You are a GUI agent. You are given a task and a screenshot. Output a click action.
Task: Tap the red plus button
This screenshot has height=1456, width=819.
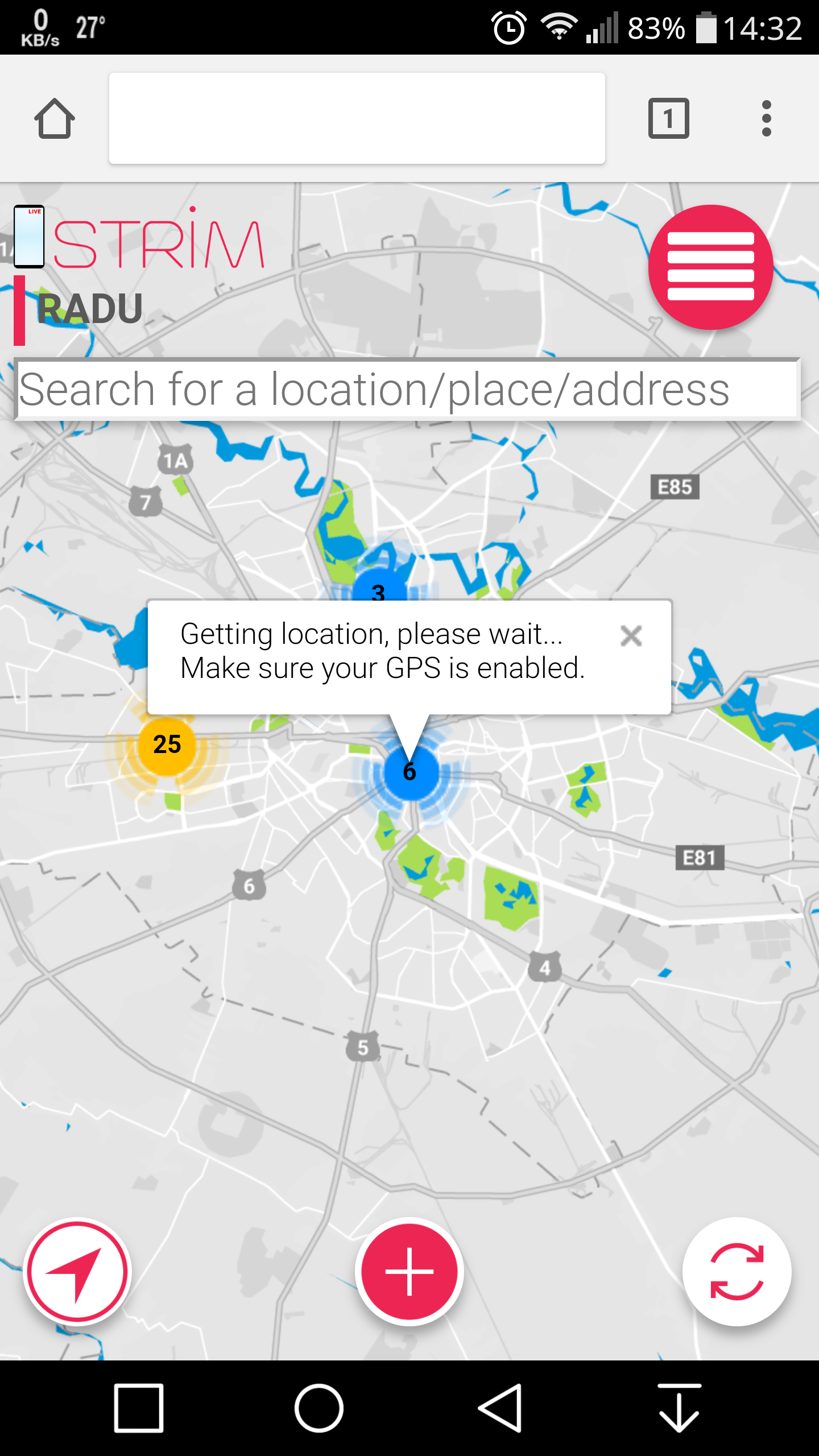[409, 1272]
